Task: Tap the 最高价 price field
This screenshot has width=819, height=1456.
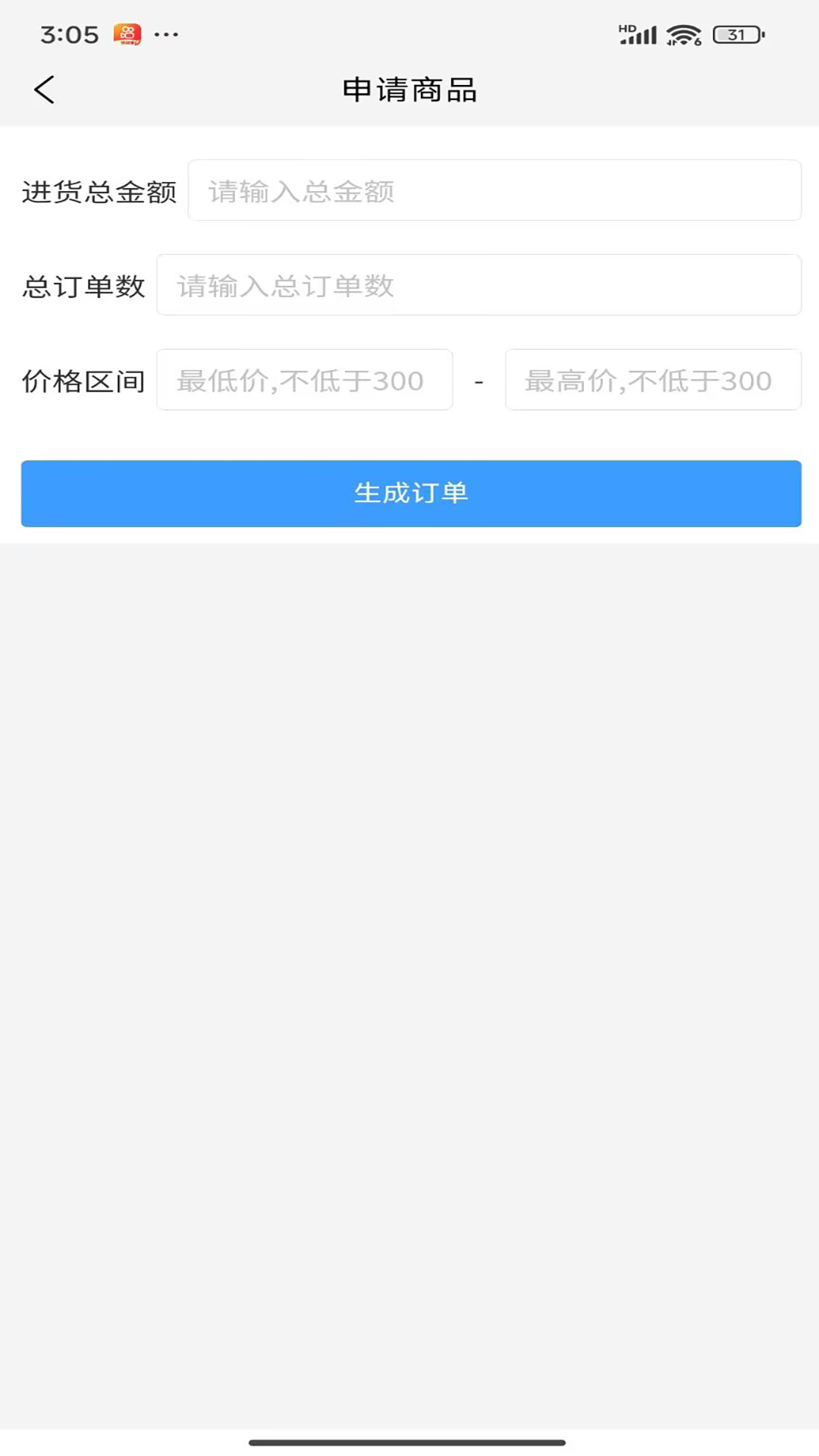Action: (654, 380)
